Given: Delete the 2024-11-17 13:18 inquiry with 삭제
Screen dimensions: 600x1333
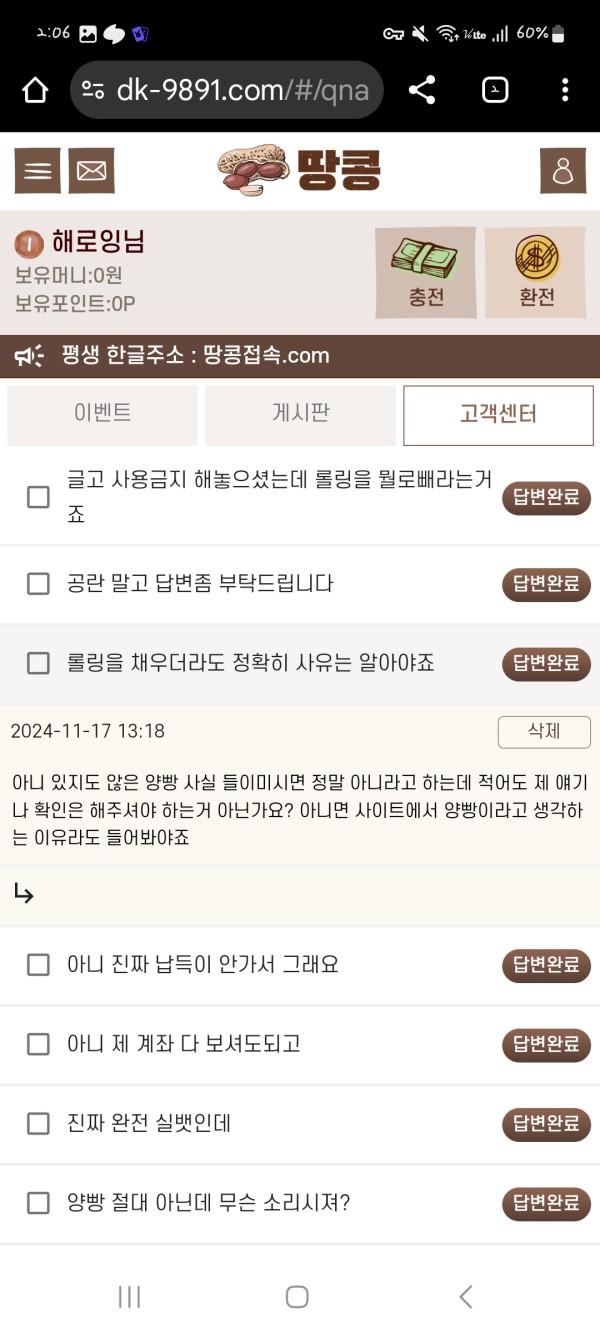Looking at the screenshot, I should point(544,731).
